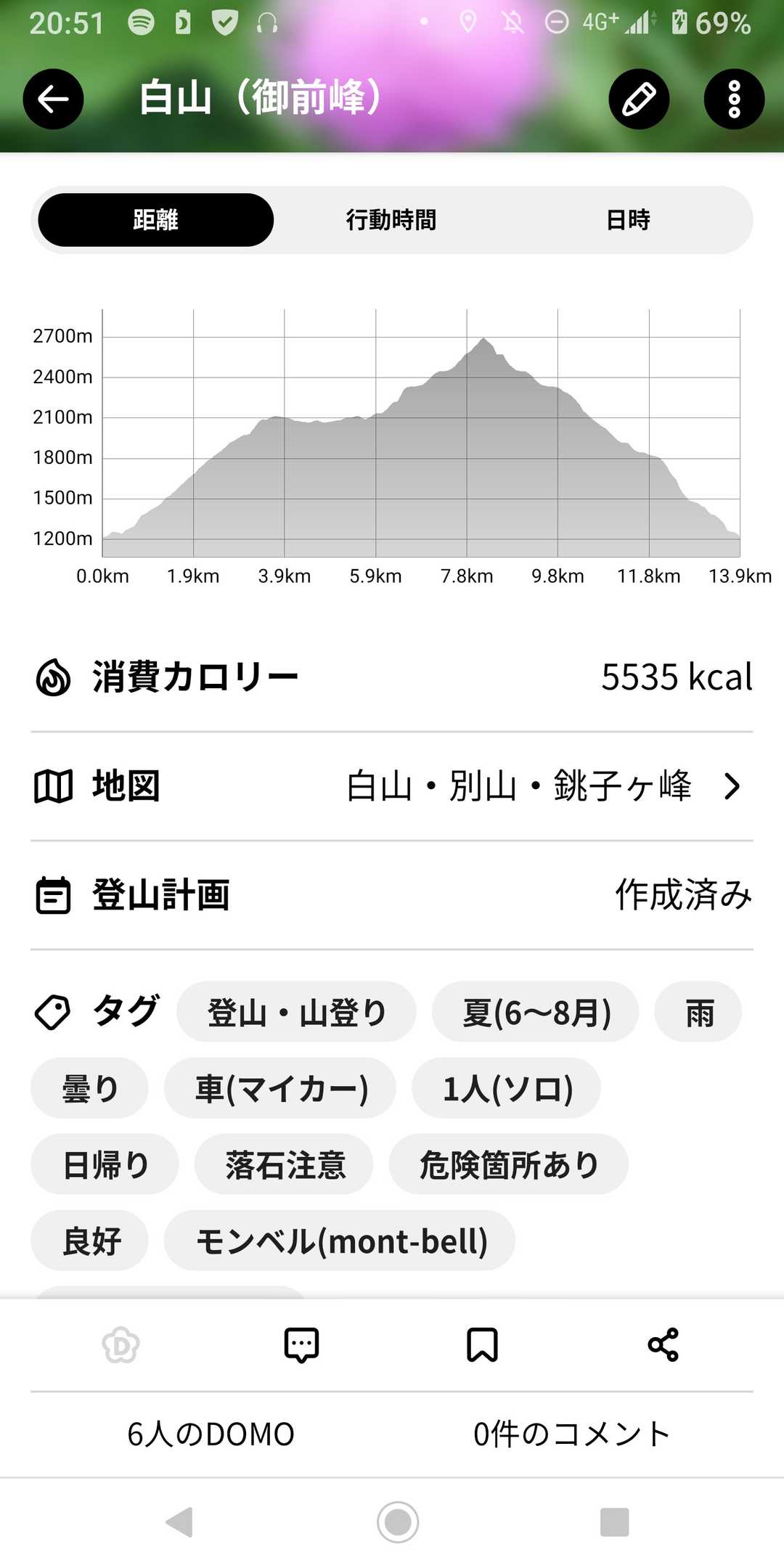Viewport: 784px width, 1568px height.
Task: Tap the 登山・山登り tag chip
Action: click(x=296, y=1012)
